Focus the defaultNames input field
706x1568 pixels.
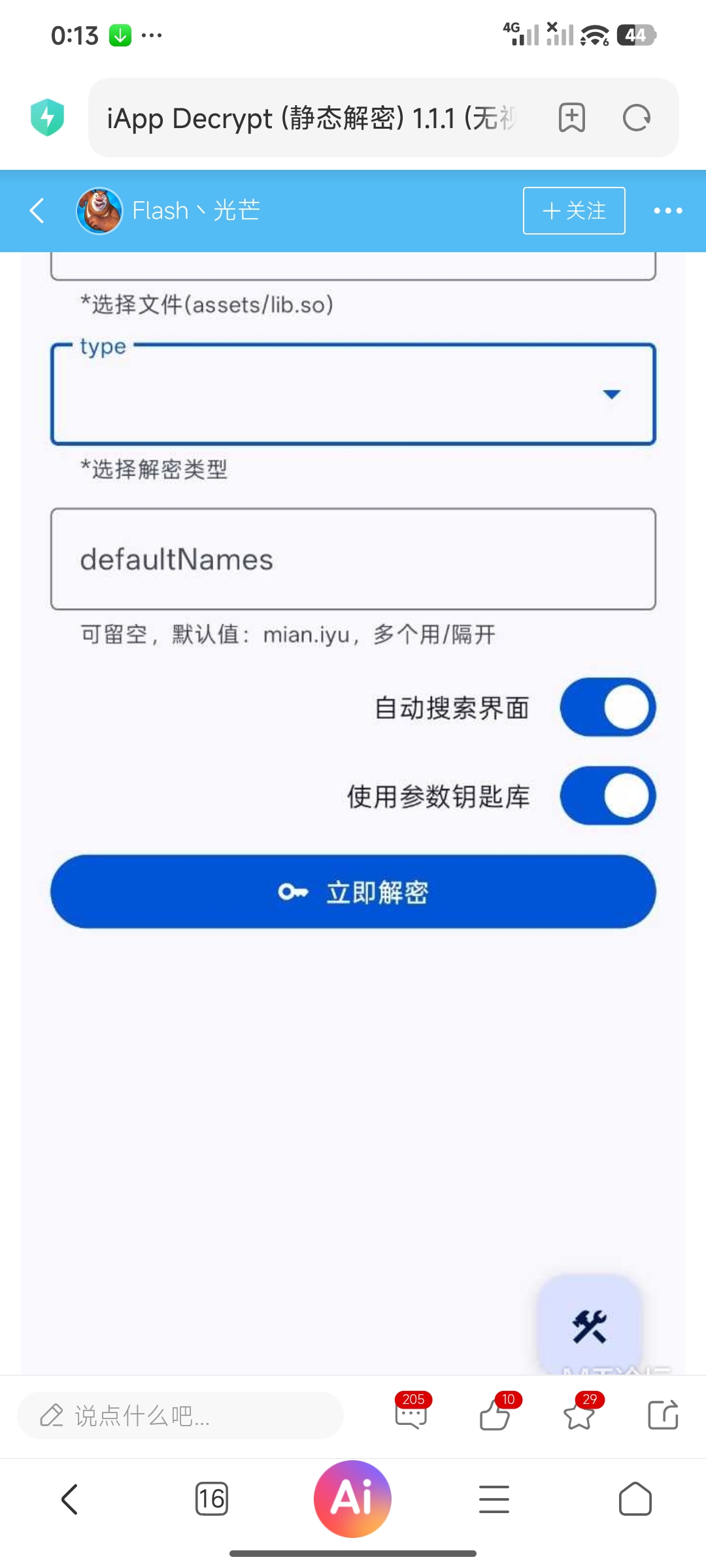click(x=353, y=559)
